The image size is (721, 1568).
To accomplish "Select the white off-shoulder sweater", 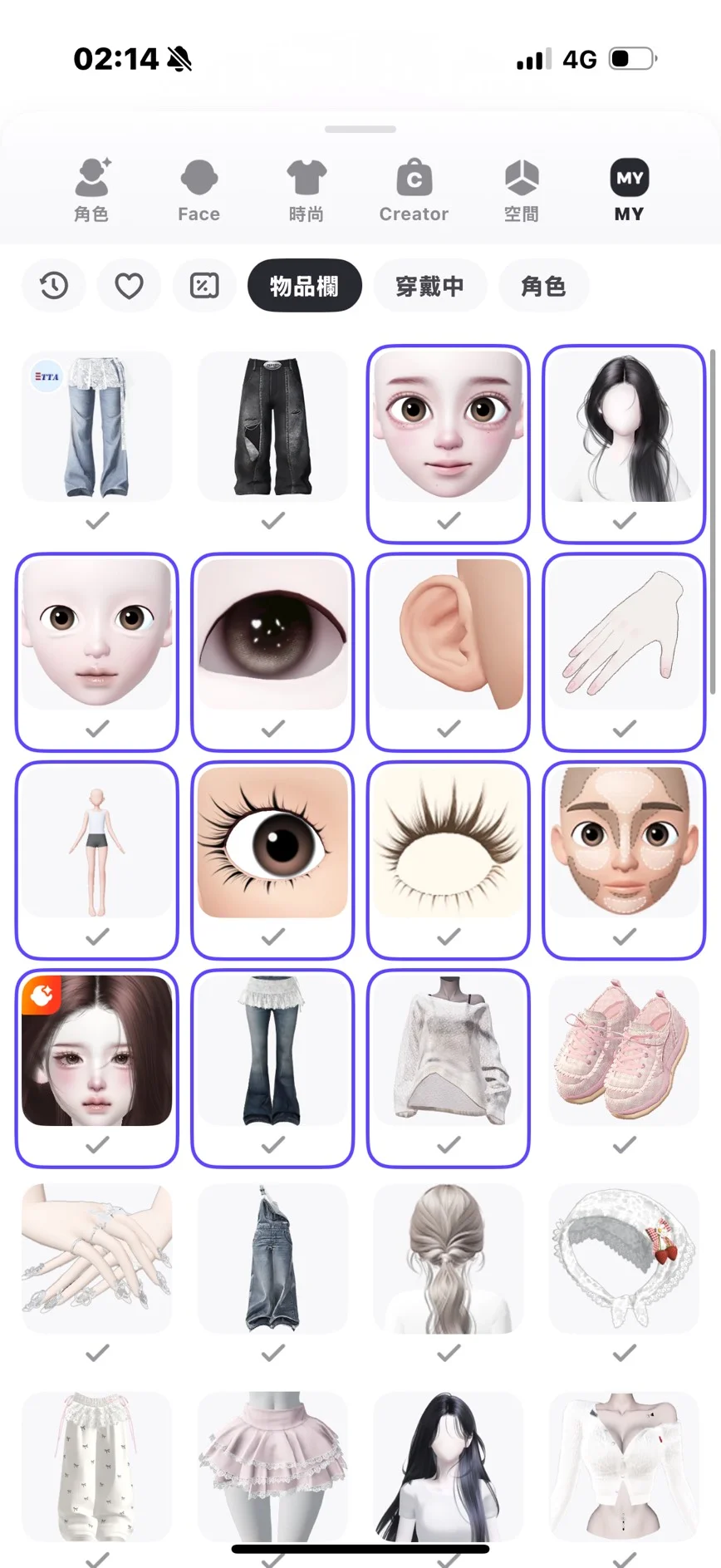I will point(449,1051).
